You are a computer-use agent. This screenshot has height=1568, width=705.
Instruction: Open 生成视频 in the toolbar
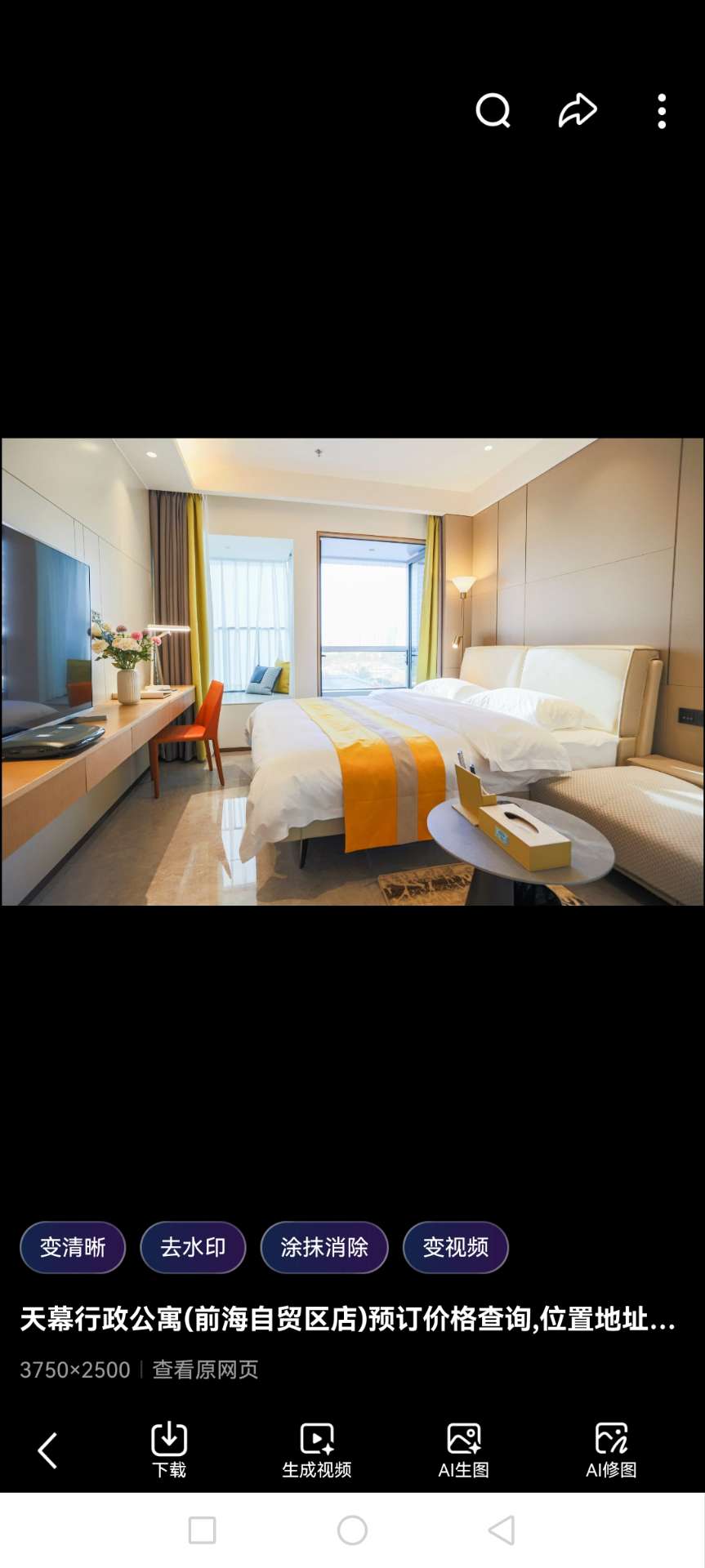tap(317, 1450)
